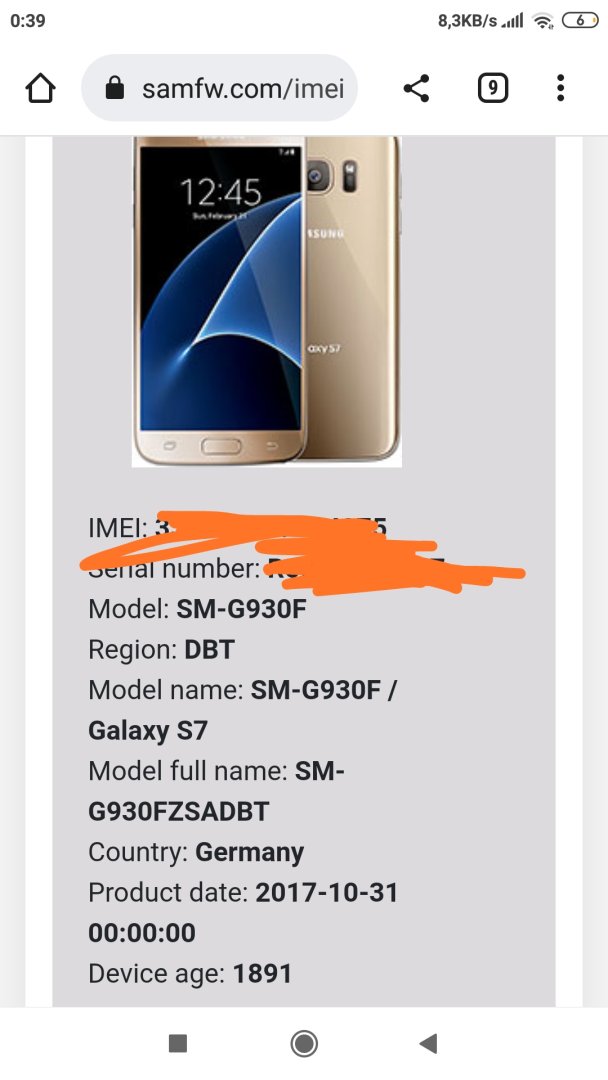Open the tab switcher showing 9 tabs

pos(492,89)
